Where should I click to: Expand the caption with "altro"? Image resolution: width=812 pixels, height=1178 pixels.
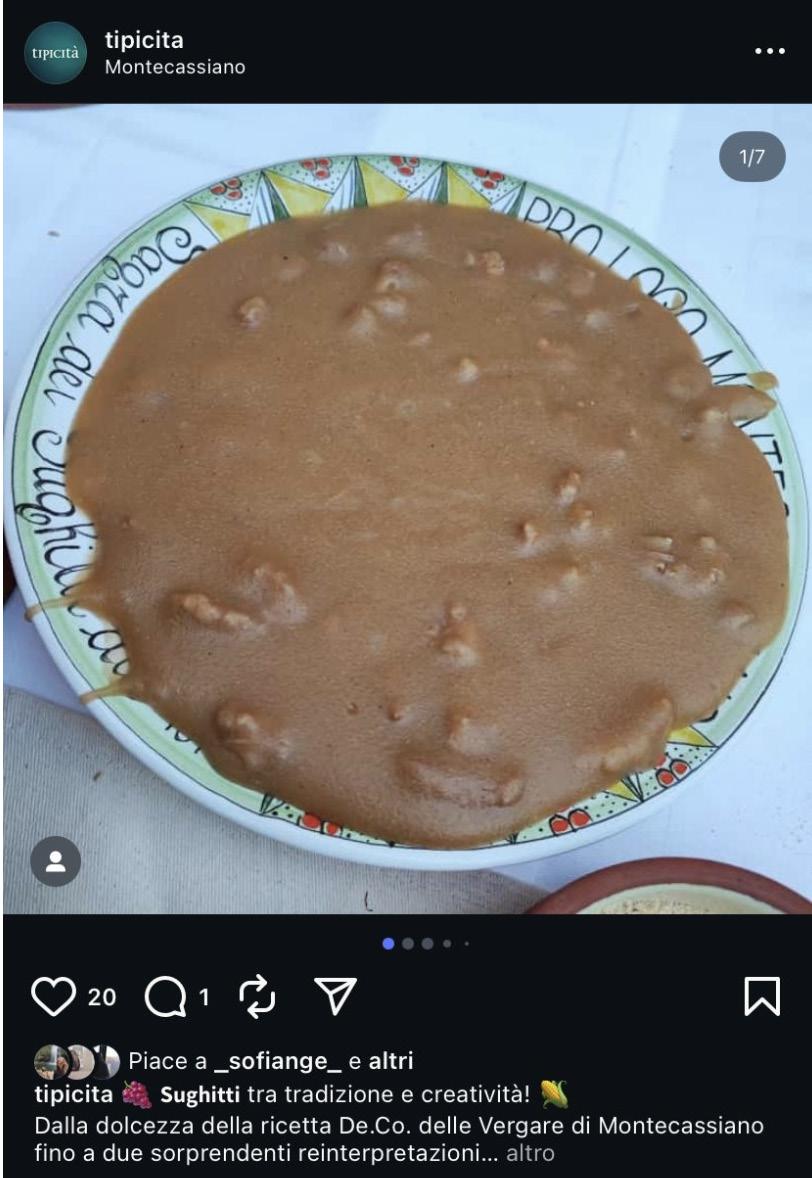[530, 1152]
